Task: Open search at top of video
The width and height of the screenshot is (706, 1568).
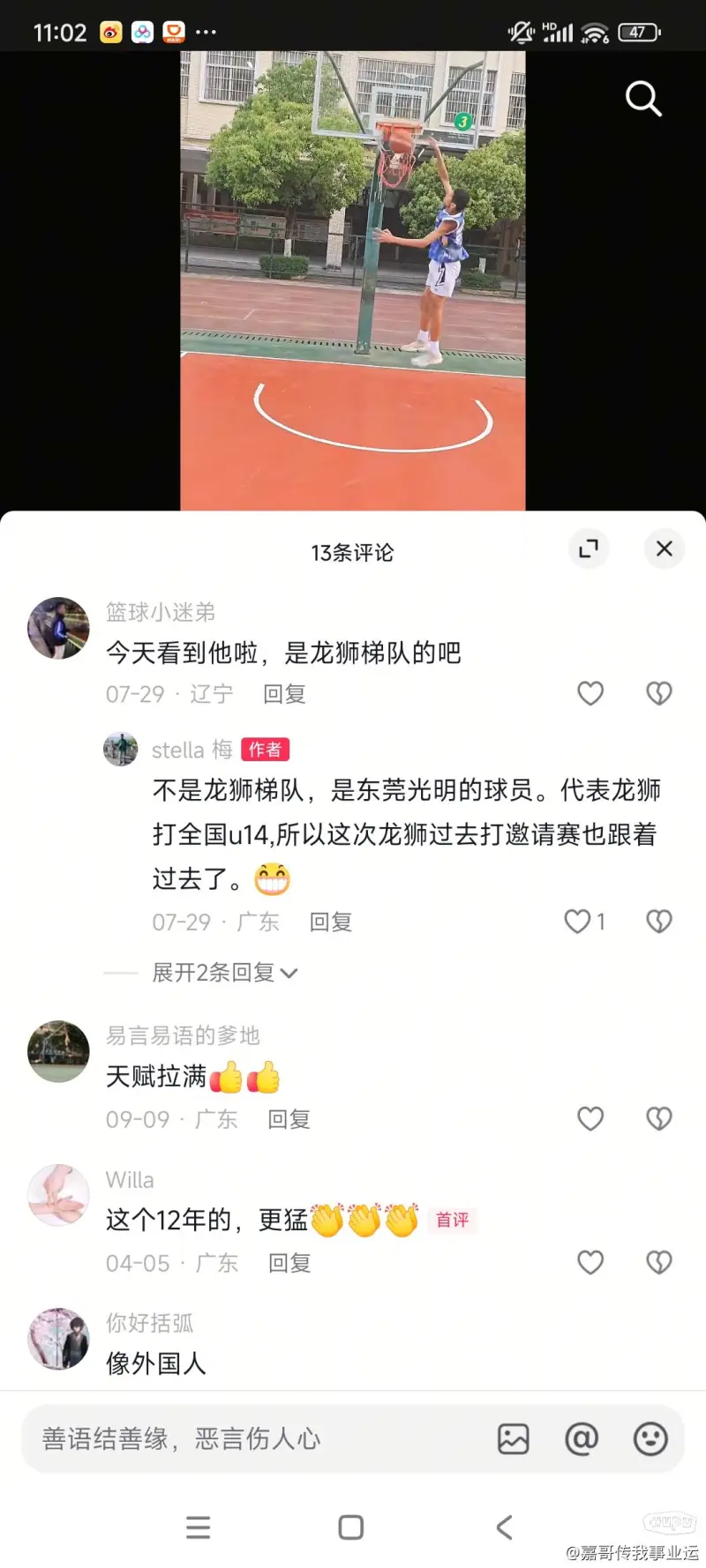Action: (643, 99)
